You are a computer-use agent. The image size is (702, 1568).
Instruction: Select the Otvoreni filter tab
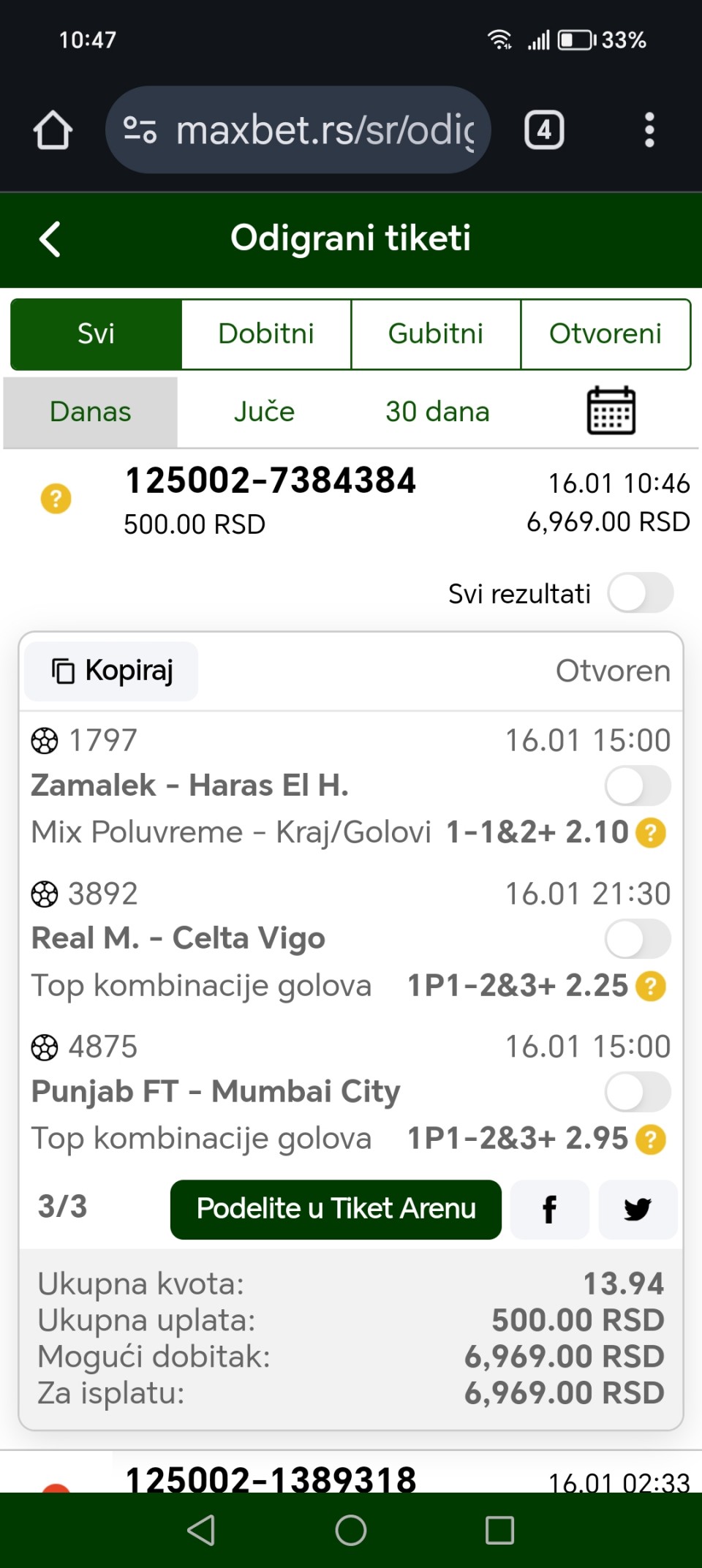pos(605,334)
